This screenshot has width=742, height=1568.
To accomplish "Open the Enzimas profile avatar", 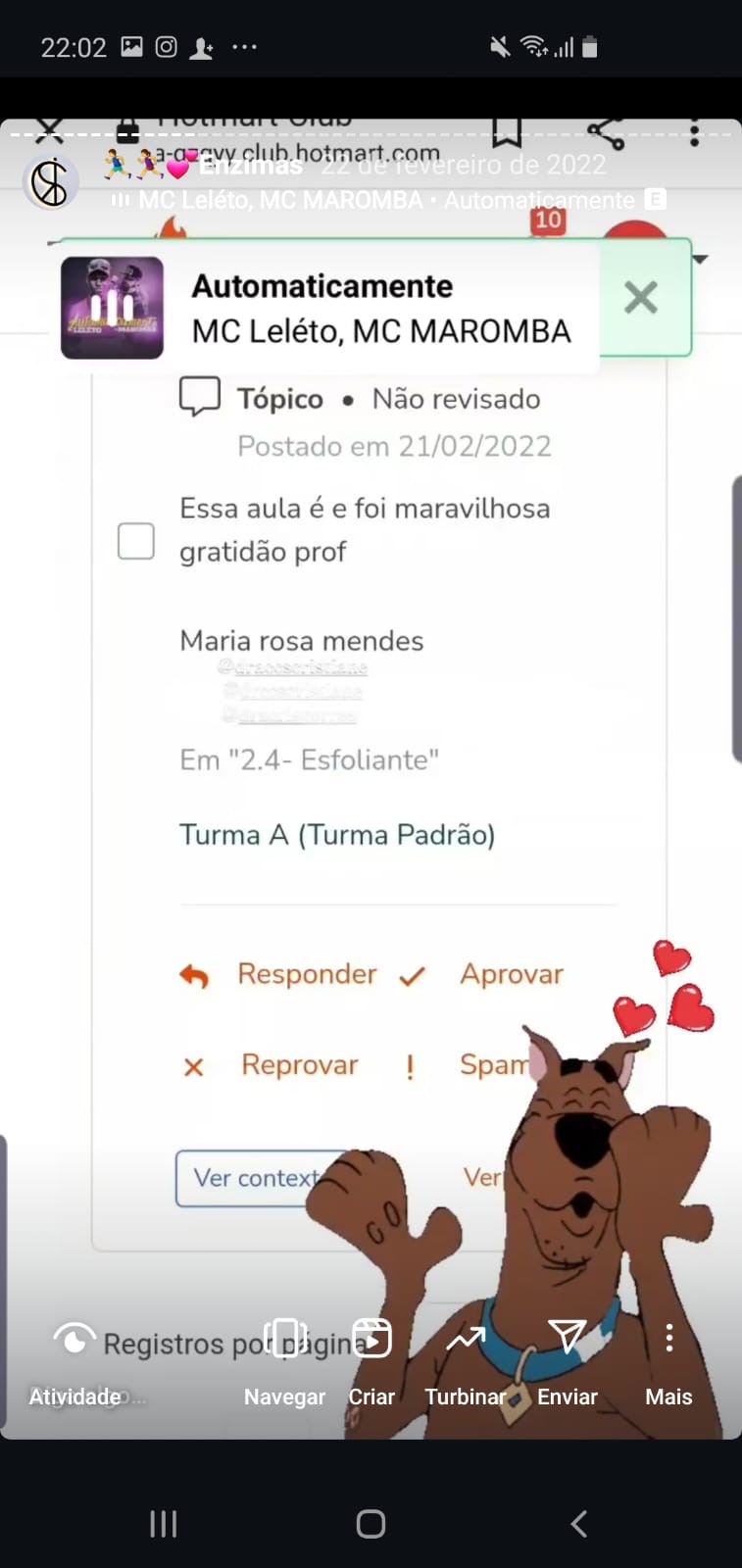I will pos(50,182).
